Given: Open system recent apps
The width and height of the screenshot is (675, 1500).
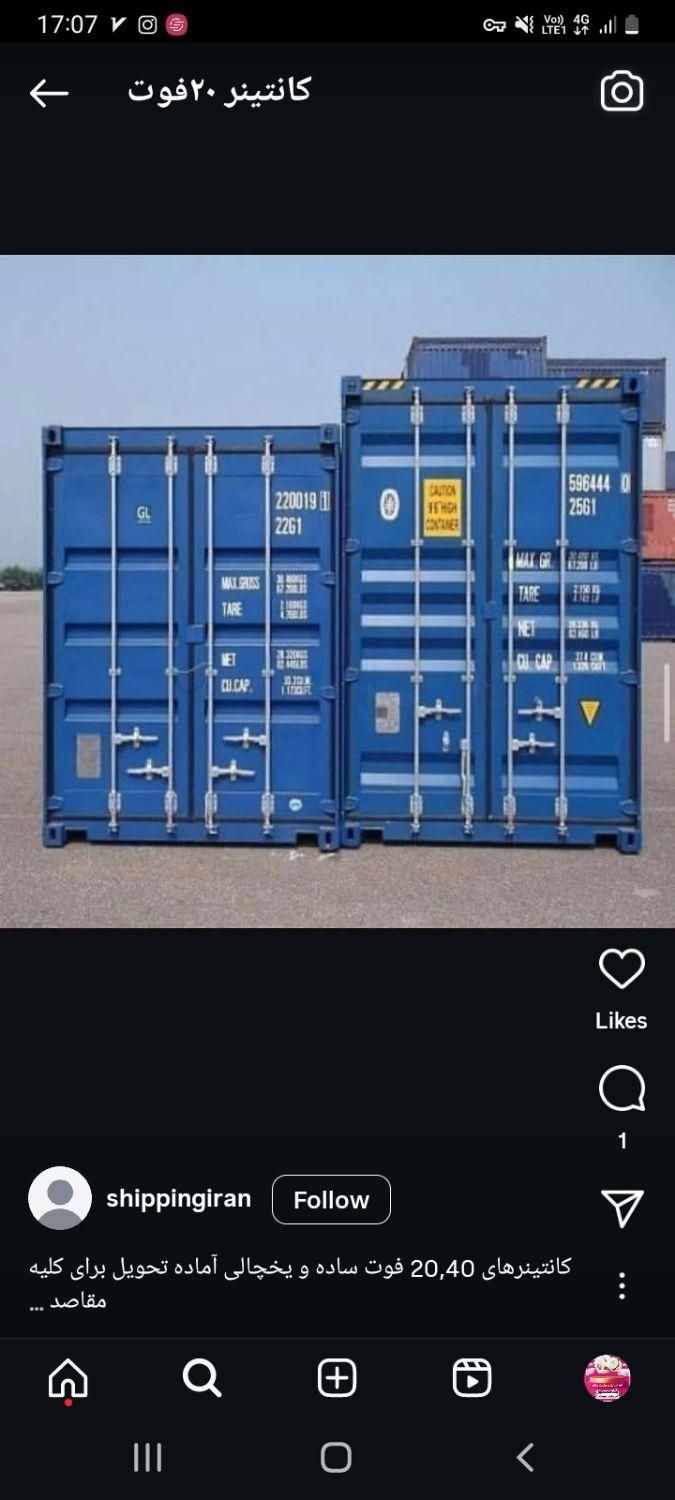Looking at the screenshot, I should pos(148,1457).
